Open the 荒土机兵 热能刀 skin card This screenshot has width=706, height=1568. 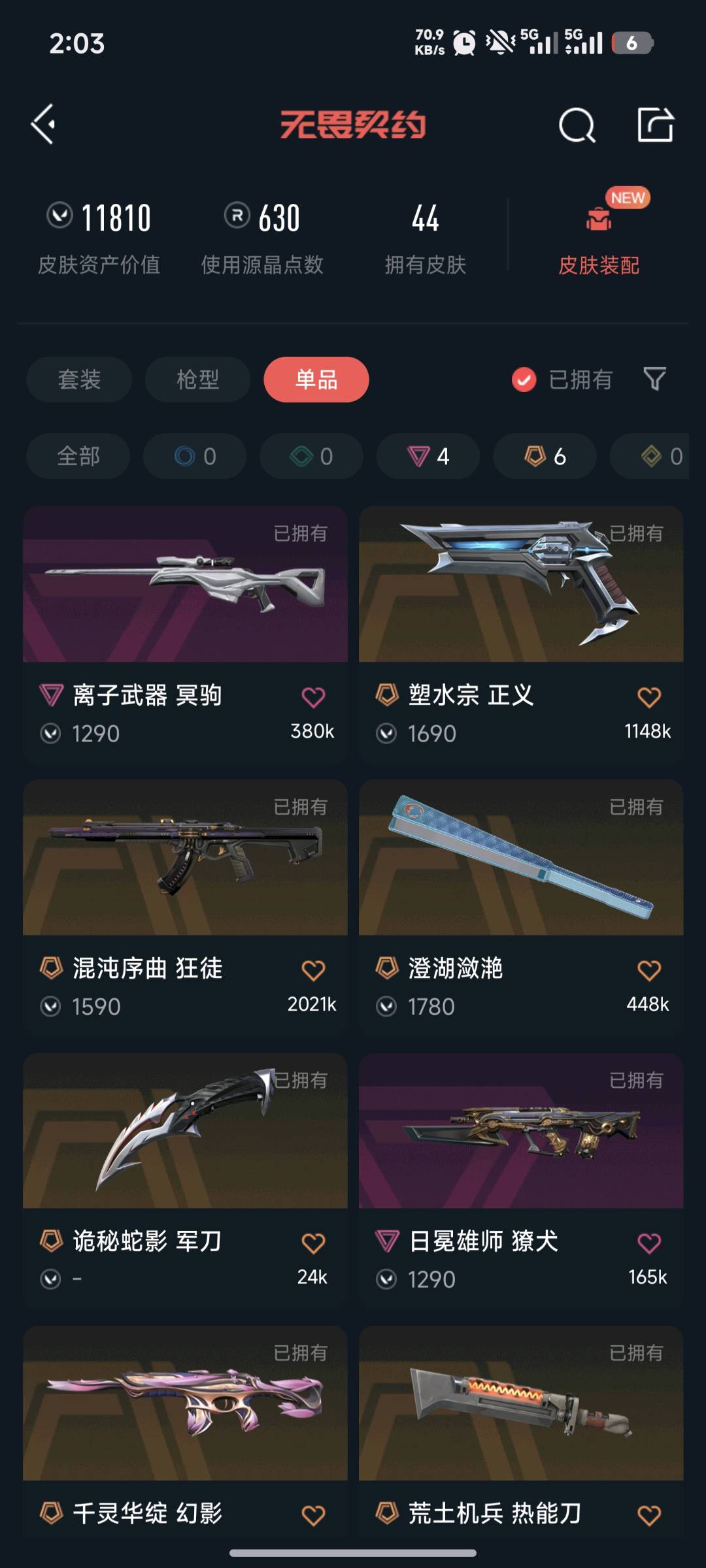[x=521, y=1404]
